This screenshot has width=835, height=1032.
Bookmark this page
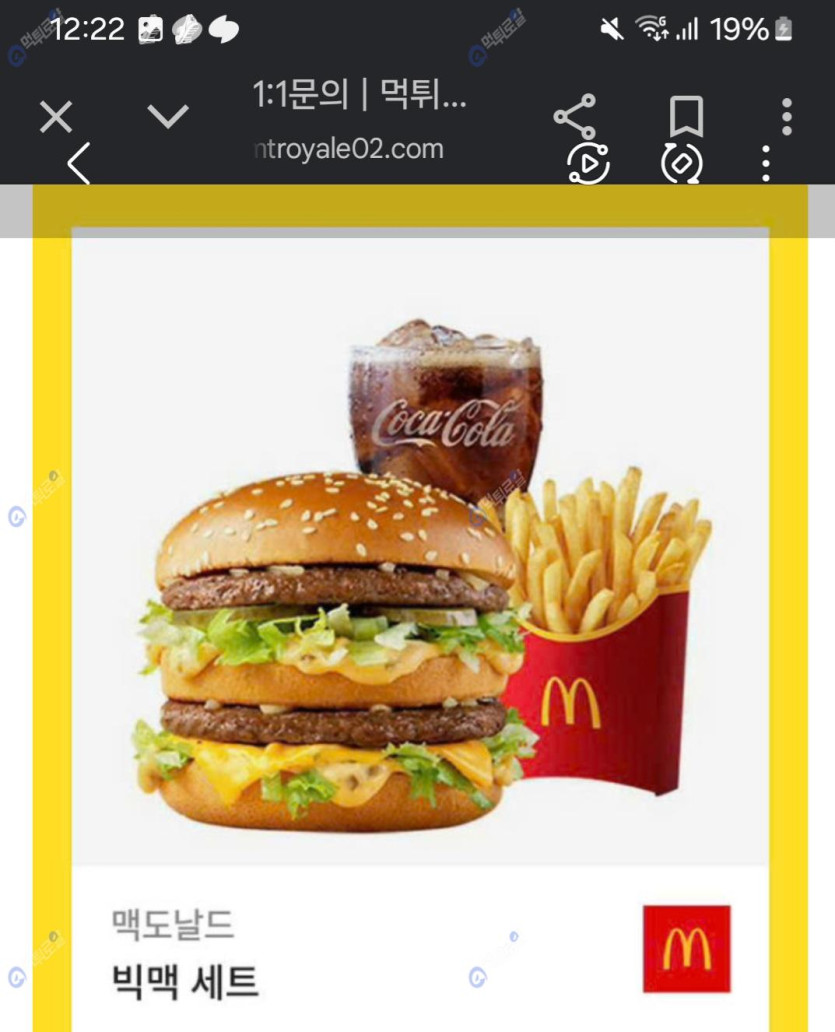[x=686, y=117]
